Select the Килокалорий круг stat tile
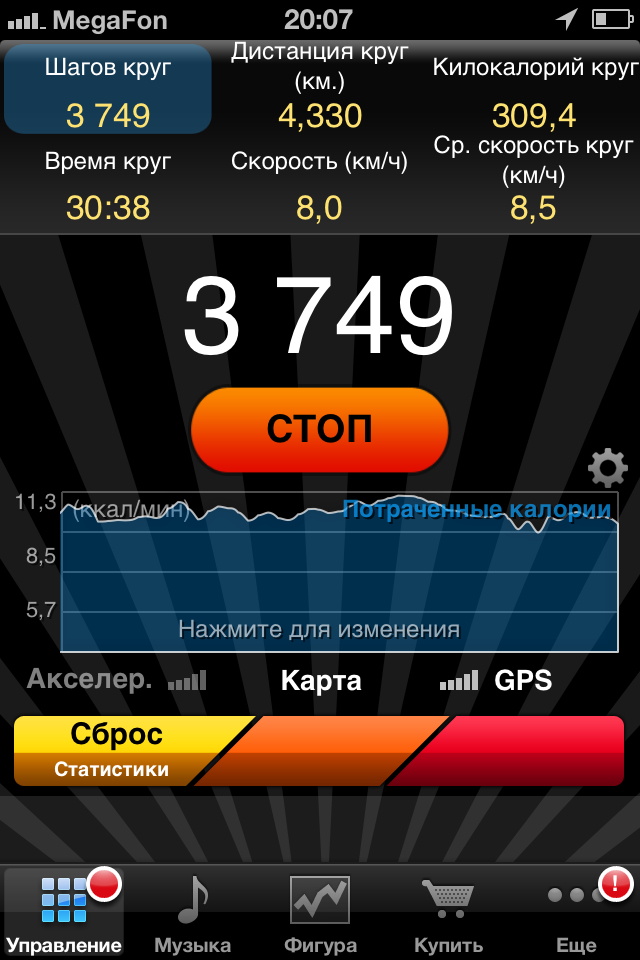 [534, 89]
